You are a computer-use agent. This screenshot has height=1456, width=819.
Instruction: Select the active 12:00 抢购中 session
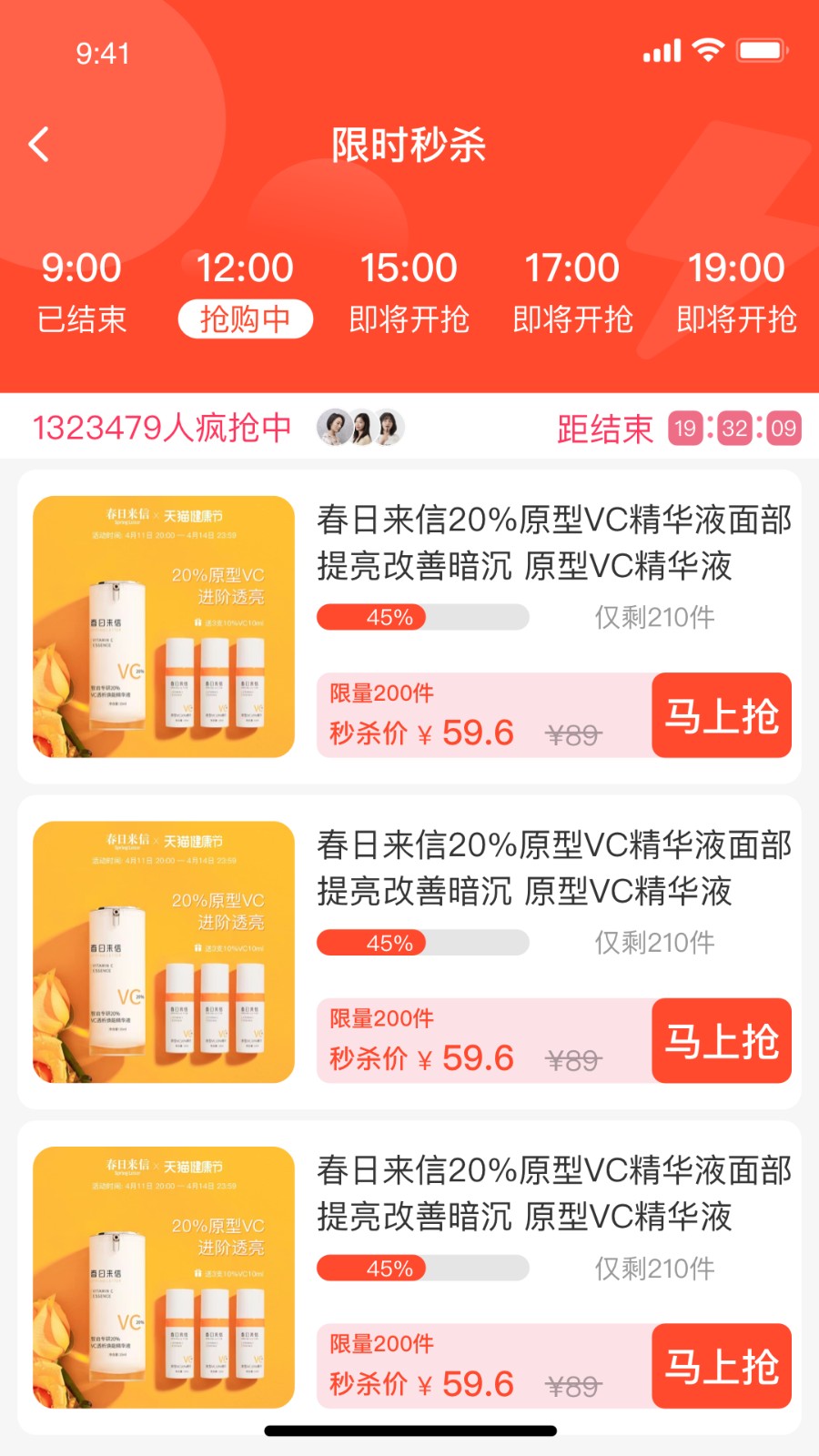pyautogui.click(x=246, y=289)
